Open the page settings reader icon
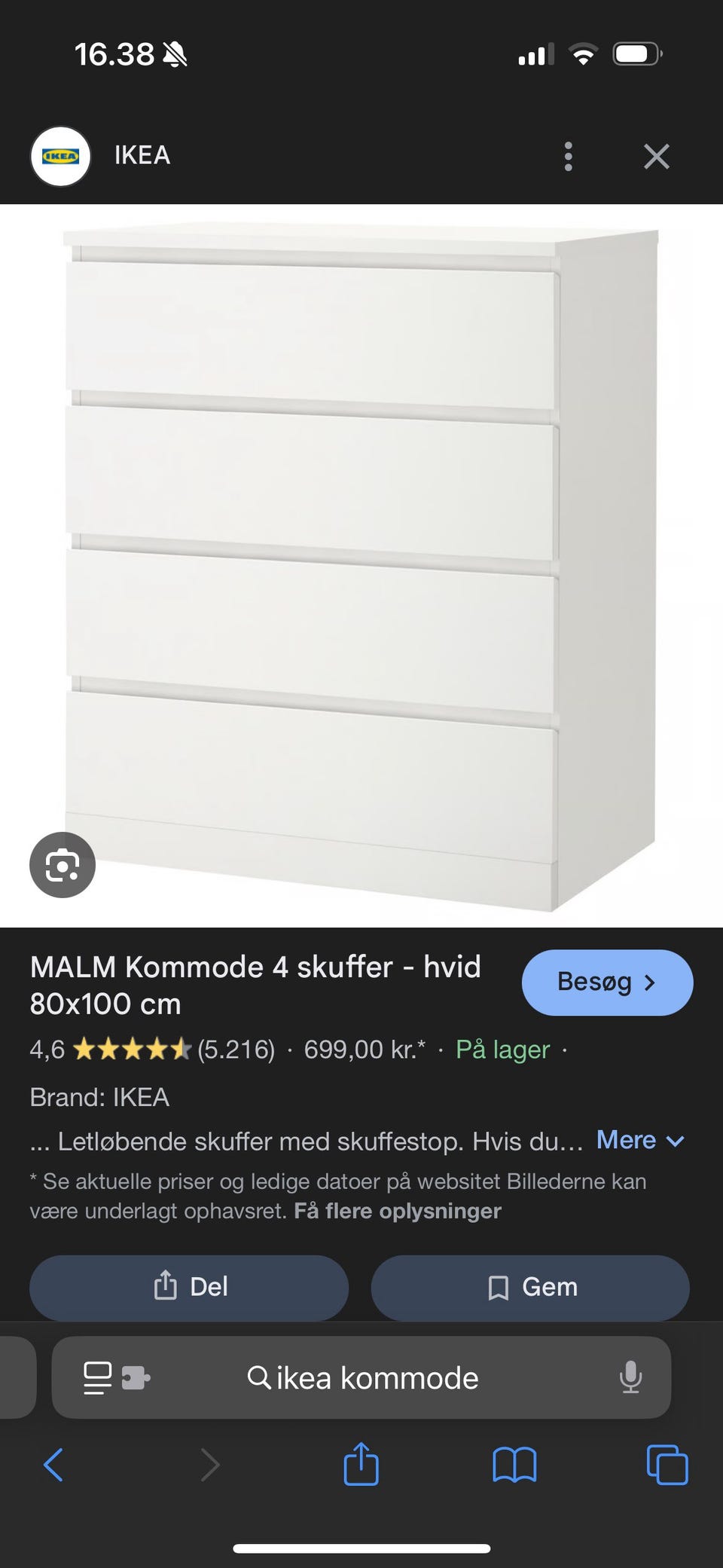 pyautogui.click(x=98, y=1377)
